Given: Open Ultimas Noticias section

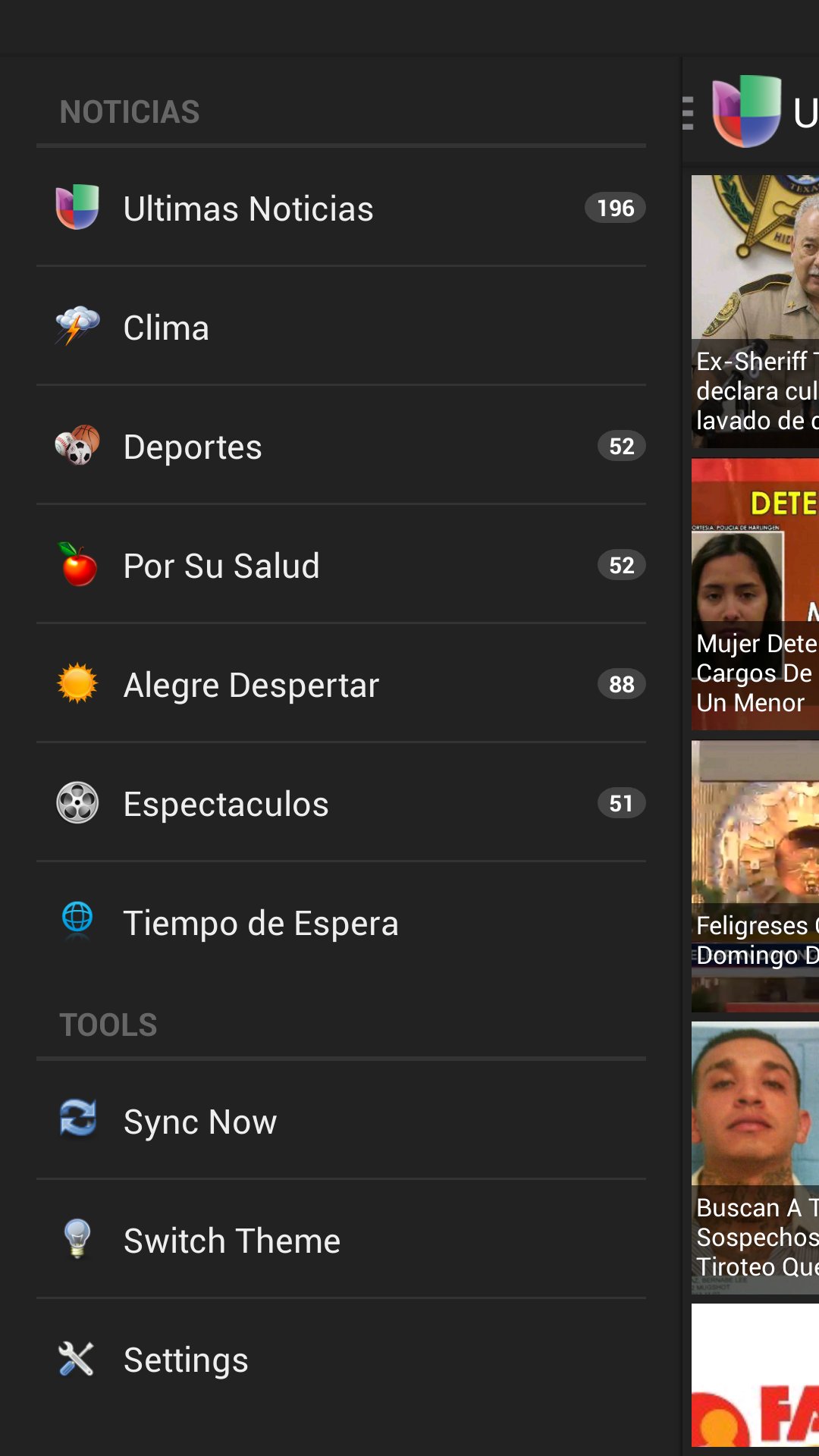Looking at the screenshot, I should (x=341, y=208).
